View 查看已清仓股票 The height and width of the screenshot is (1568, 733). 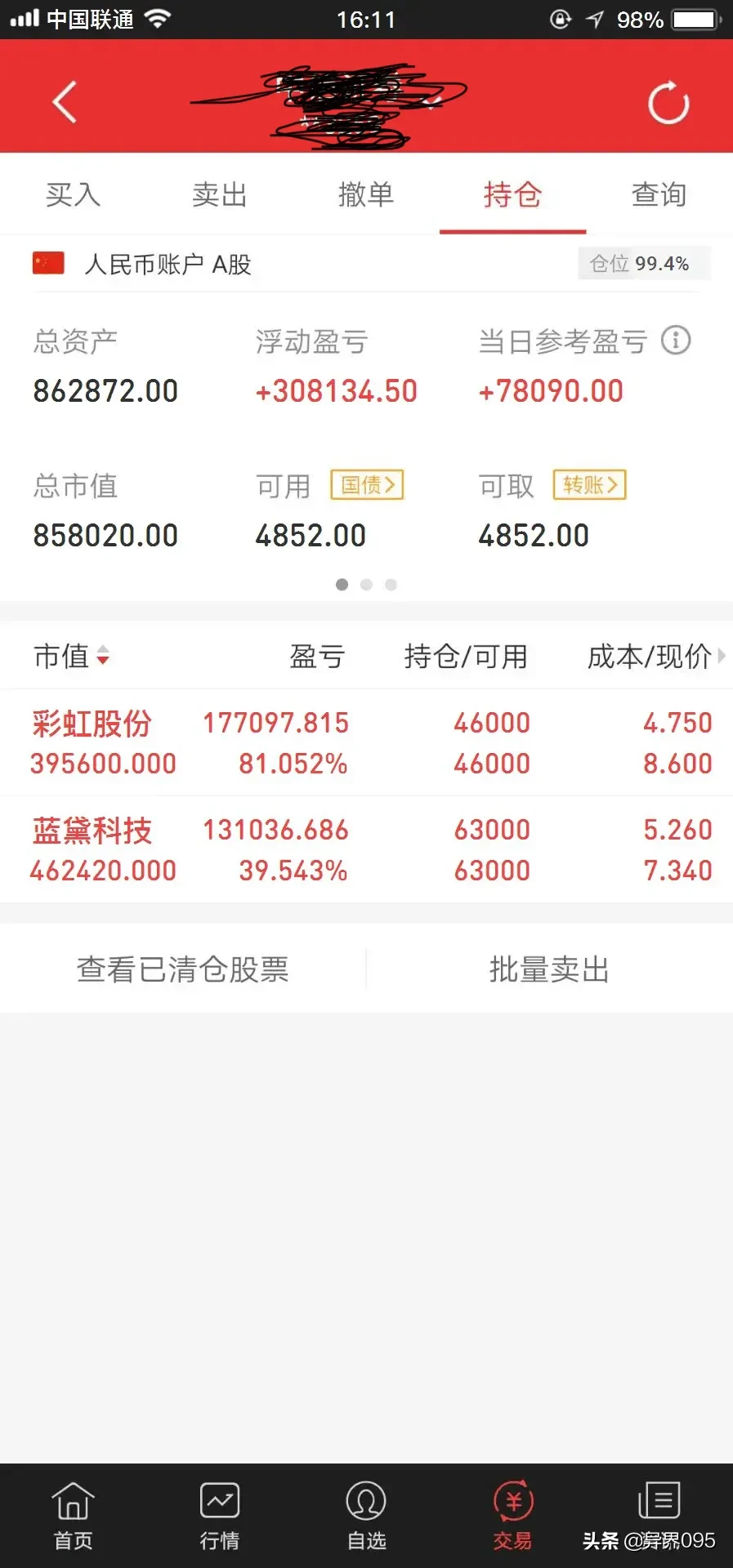click(x=182, y=969)
